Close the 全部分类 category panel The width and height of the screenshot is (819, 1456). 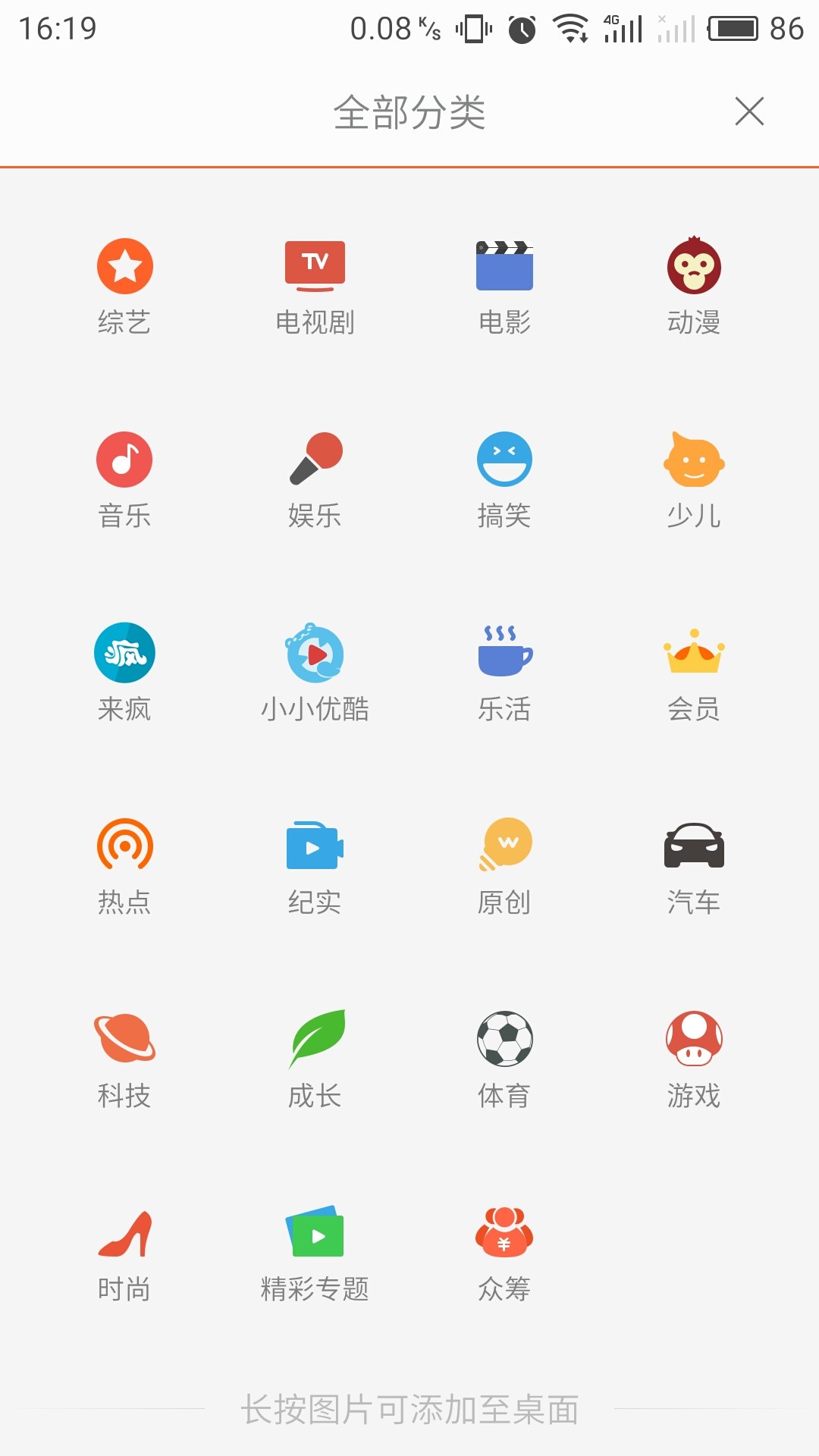tap(750, 111)
